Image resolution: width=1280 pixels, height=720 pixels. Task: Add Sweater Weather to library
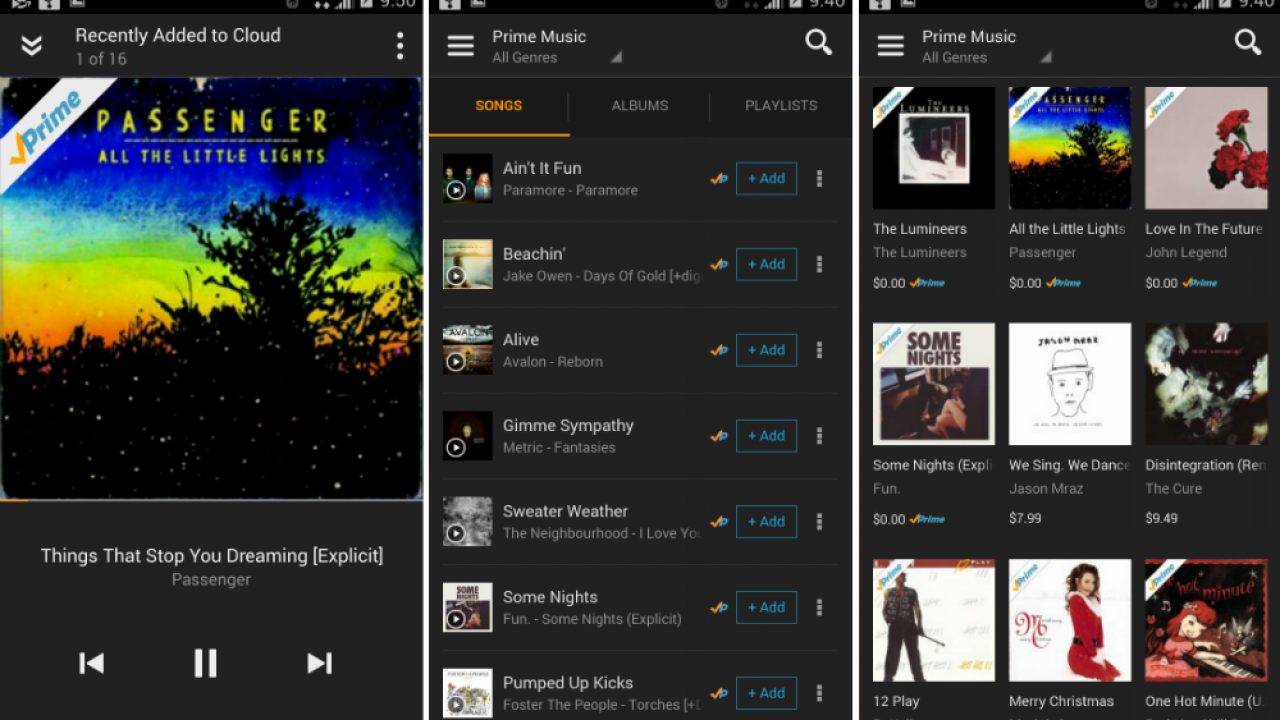pyautogui.click(x=766, y=522)
